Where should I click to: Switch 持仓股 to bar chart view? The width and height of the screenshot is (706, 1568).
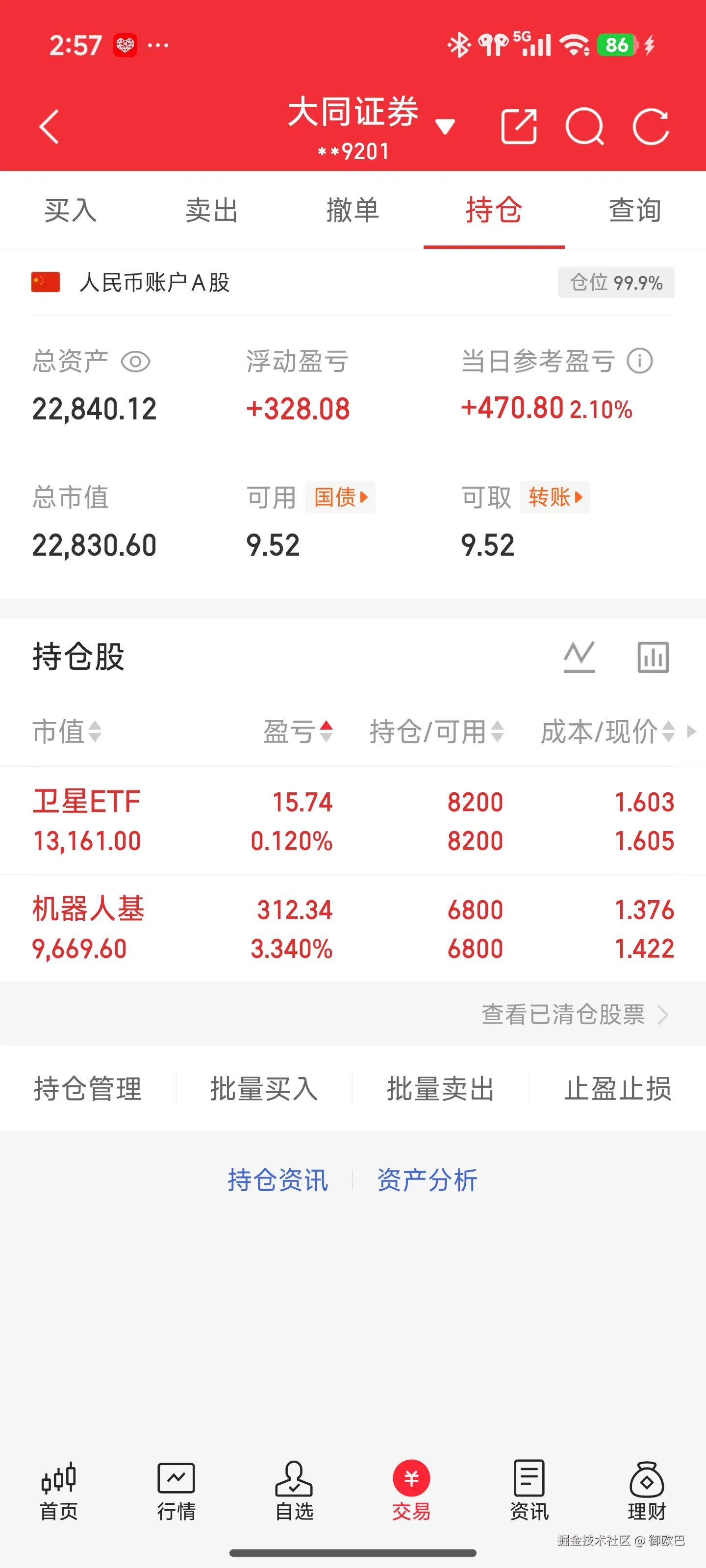[x=653, y=657]
